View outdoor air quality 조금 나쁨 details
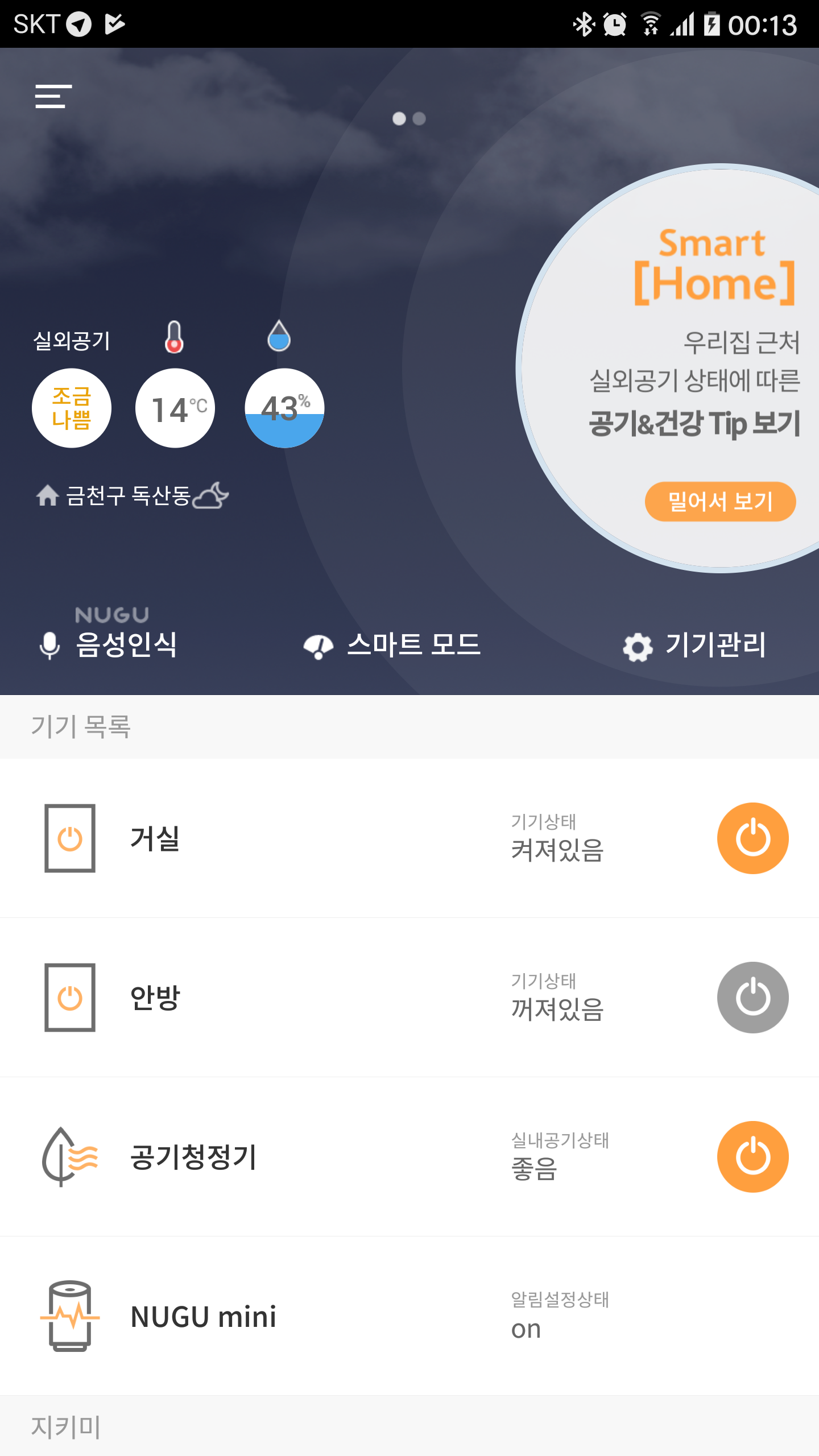Screen dimensions: 819x1456 pyautogui.click(x=72, y=408)
